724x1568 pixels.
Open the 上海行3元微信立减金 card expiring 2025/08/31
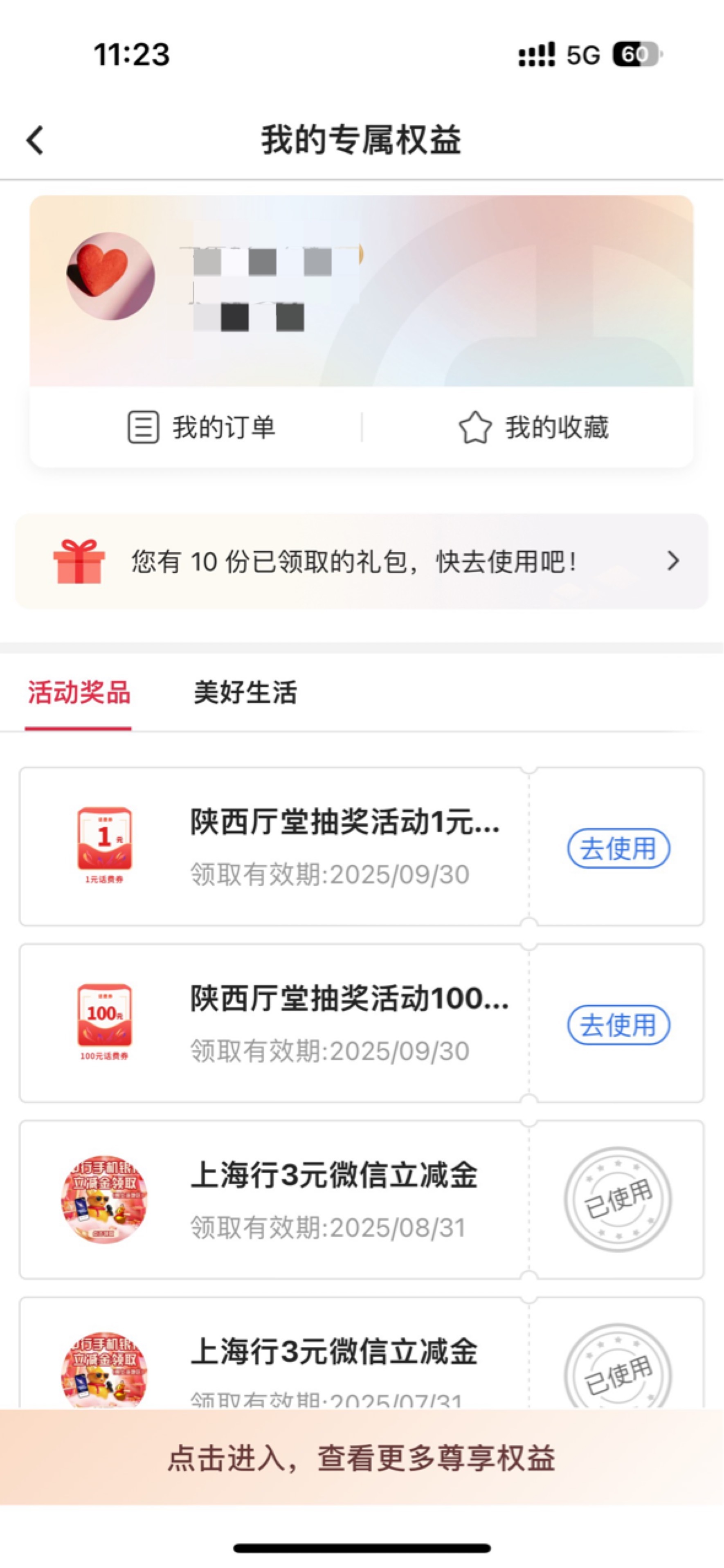[x=362, y=1200]
